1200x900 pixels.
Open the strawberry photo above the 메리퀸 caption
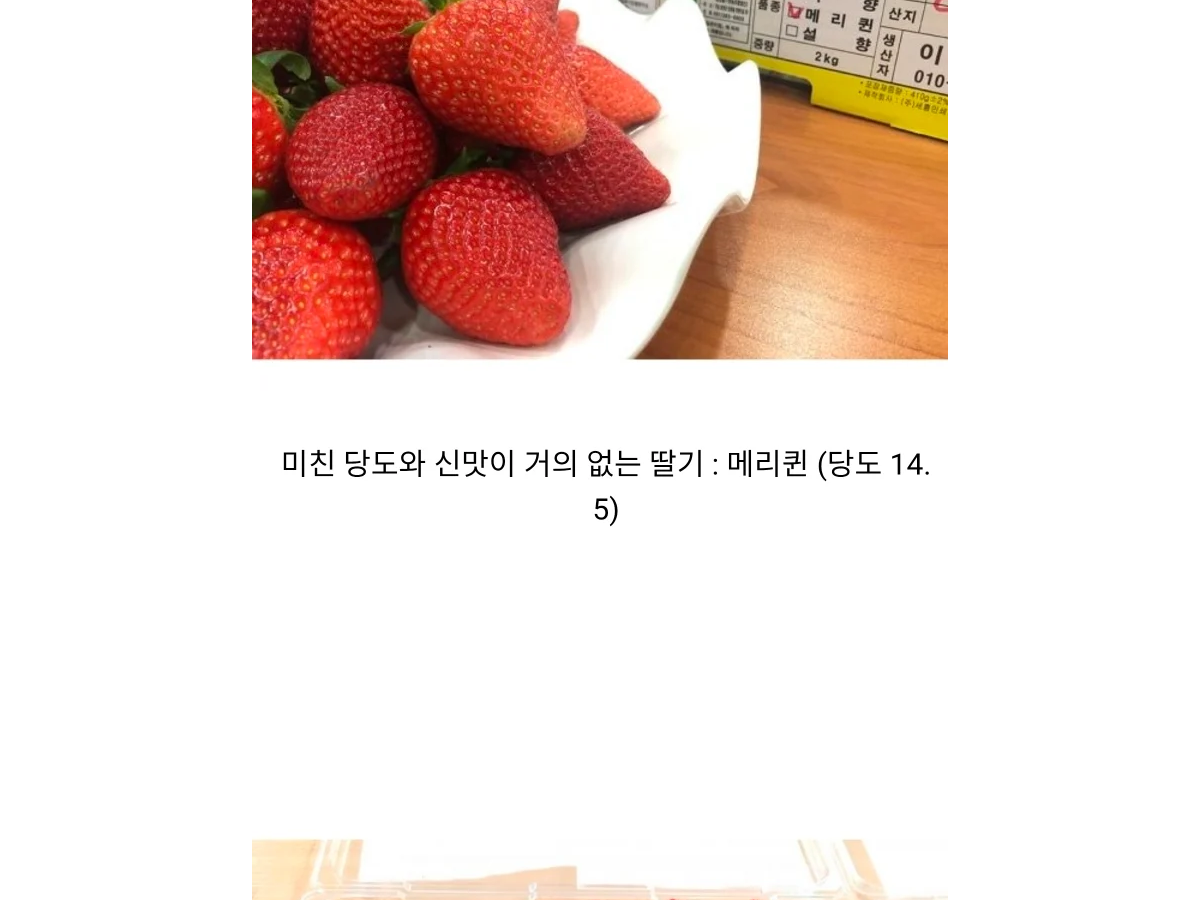[599, 180]
